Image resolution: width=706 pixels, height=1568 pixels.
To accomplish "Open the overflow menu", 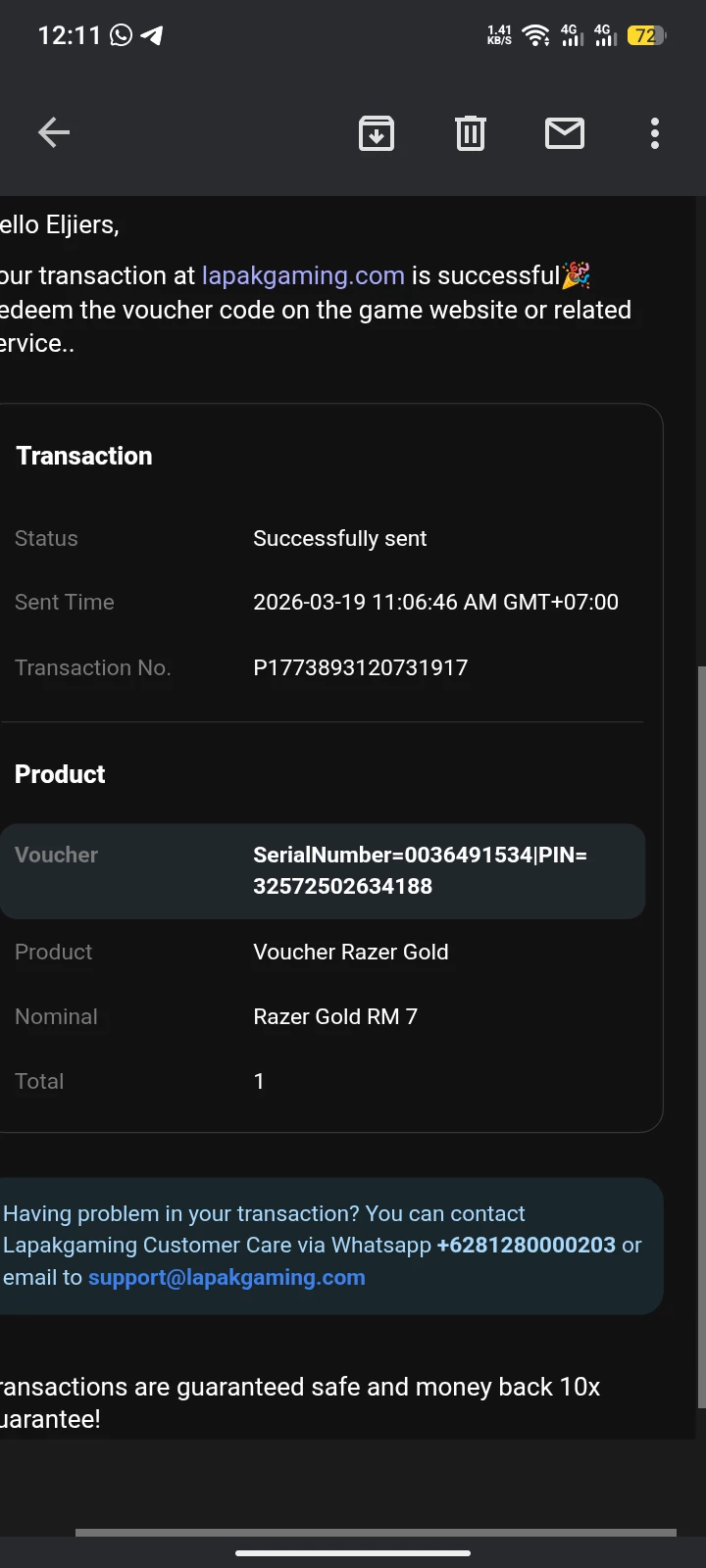I will pyautogui.click(x=654, y=133).
